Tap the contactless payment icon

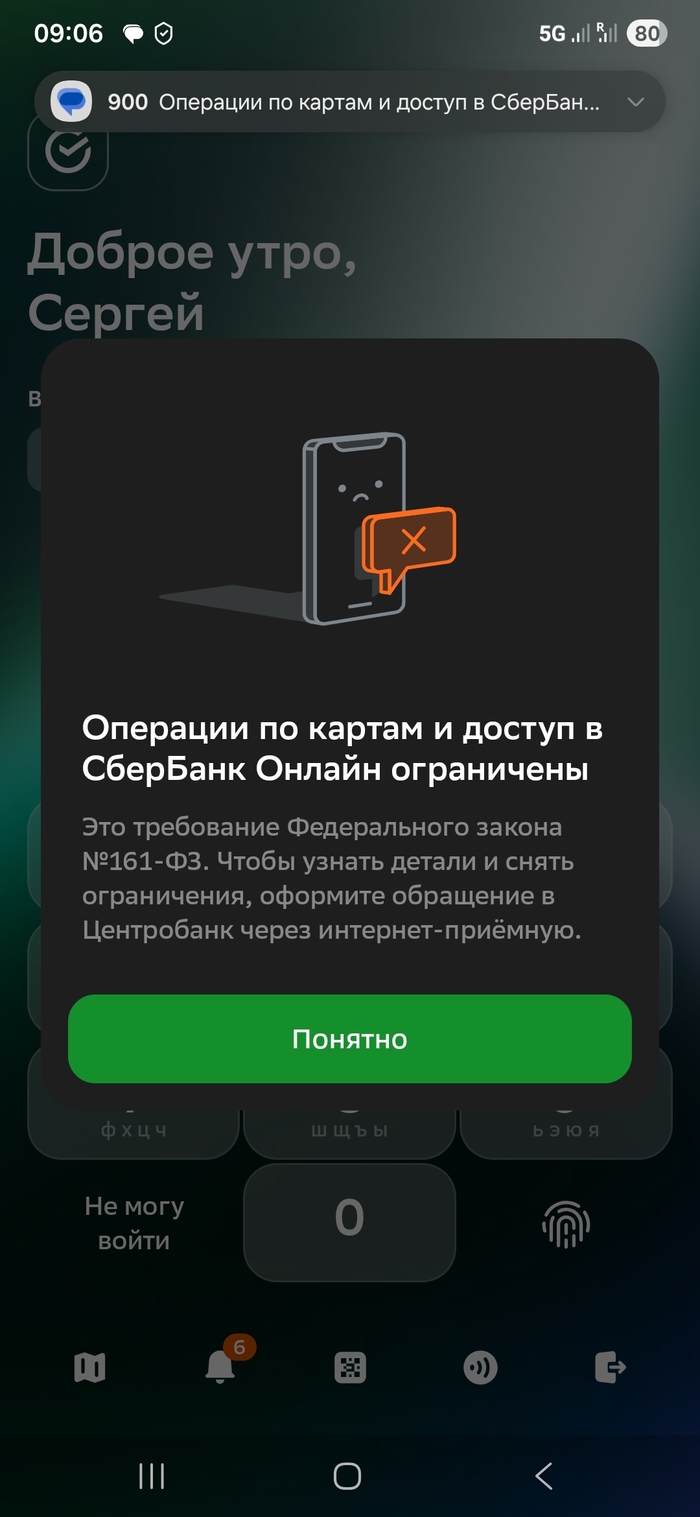click(x=480, y=1367)
